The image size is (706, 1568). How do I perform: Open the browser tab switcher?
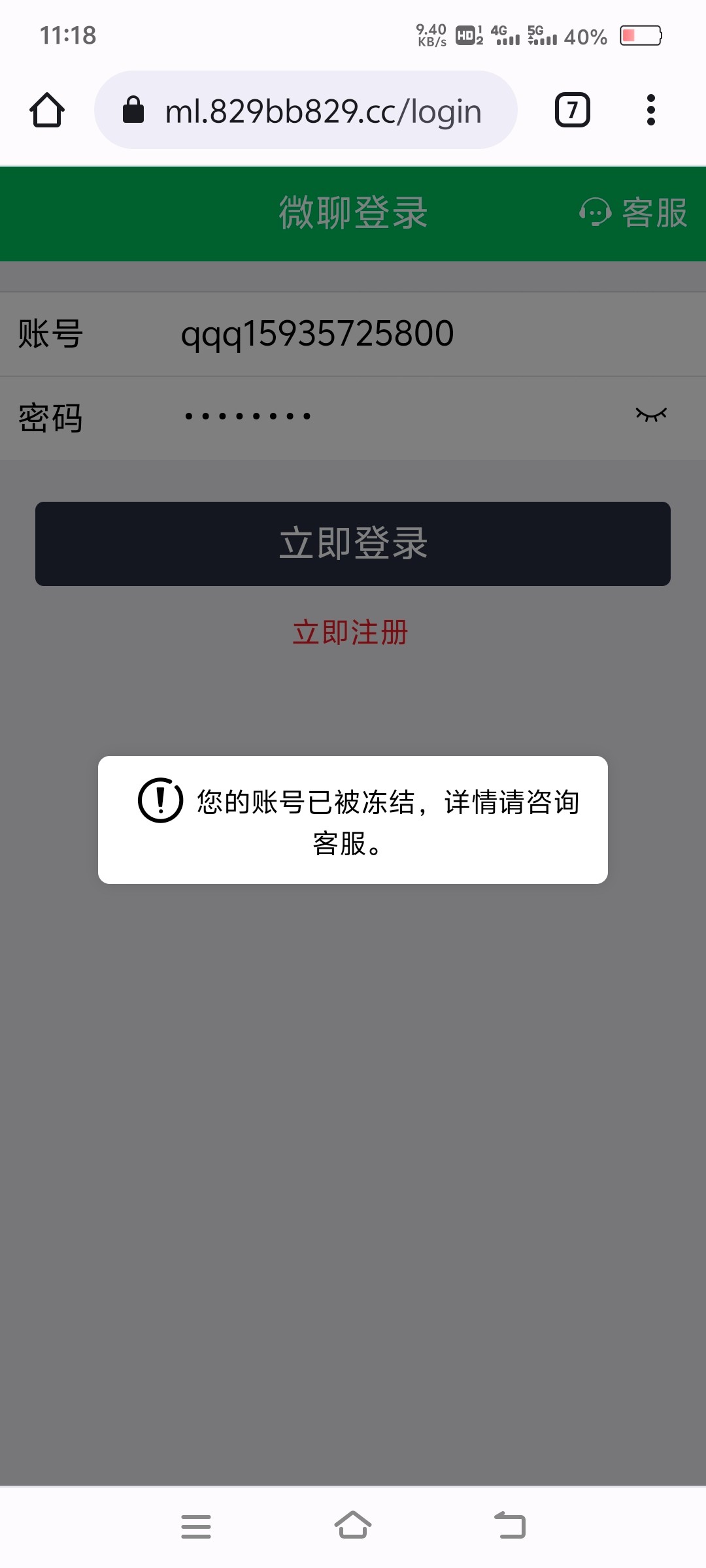click(x=573, y=110)
